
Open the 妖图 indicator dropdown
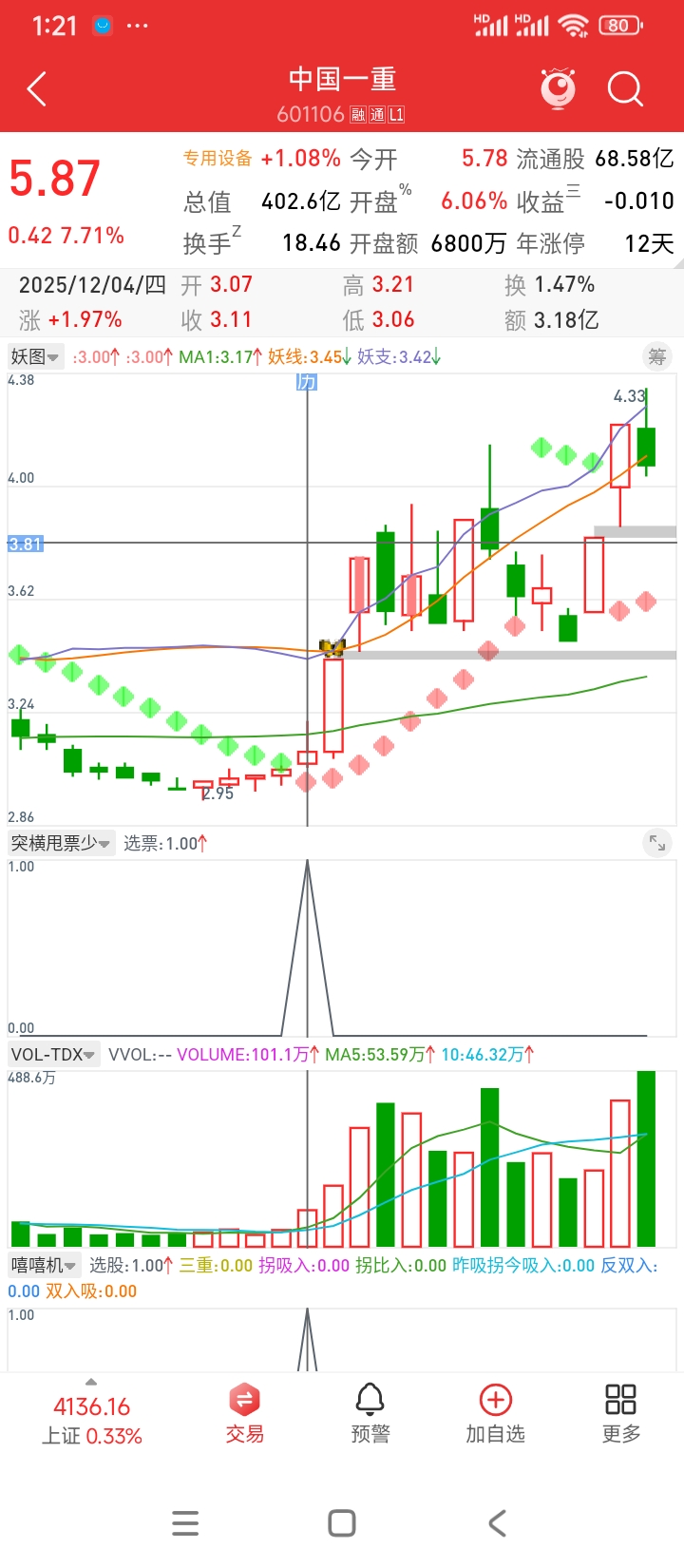(x=35, y=357)
